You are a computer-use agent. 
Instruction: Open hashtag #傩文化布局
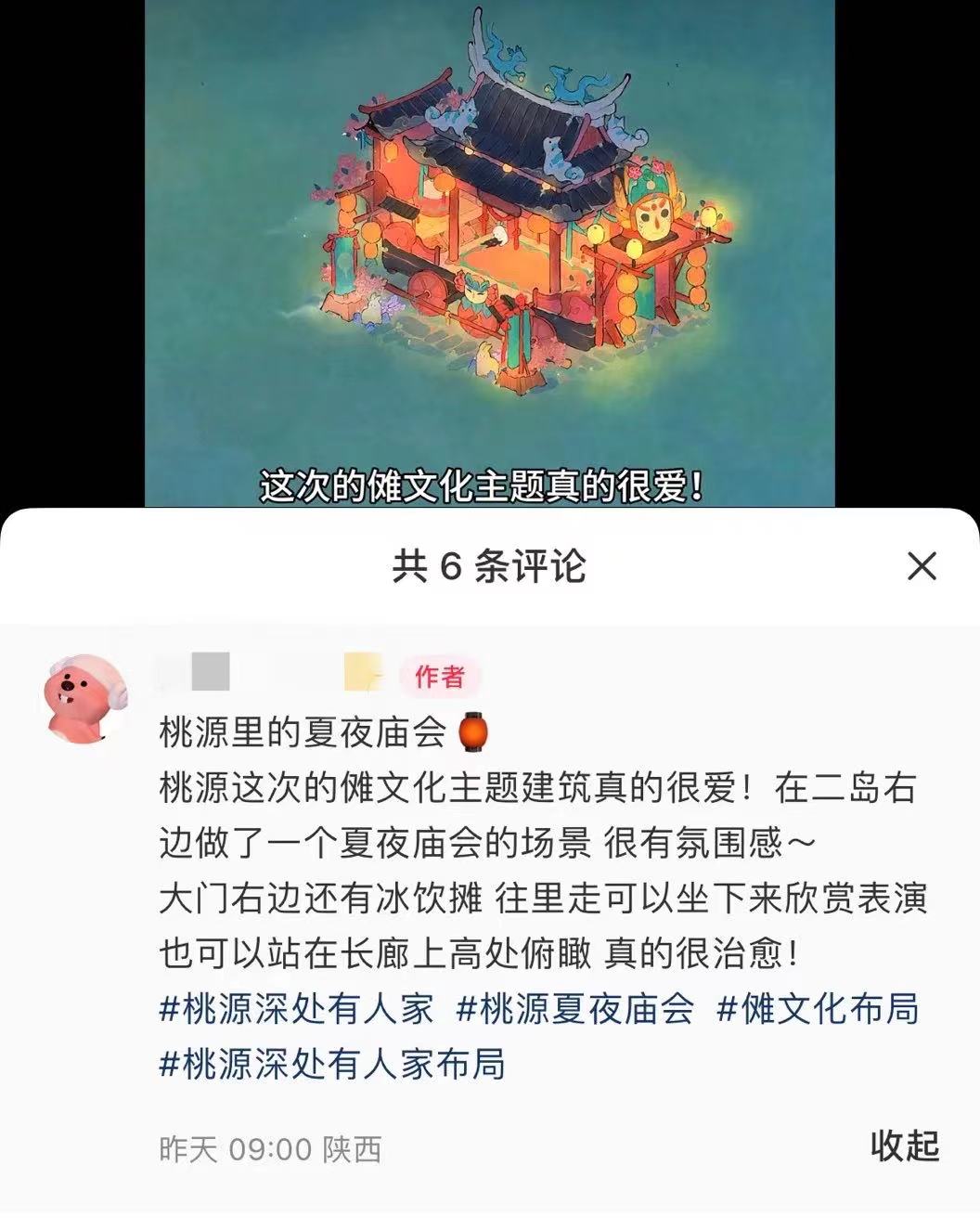pyautogui.click(x=817, y=1009)
